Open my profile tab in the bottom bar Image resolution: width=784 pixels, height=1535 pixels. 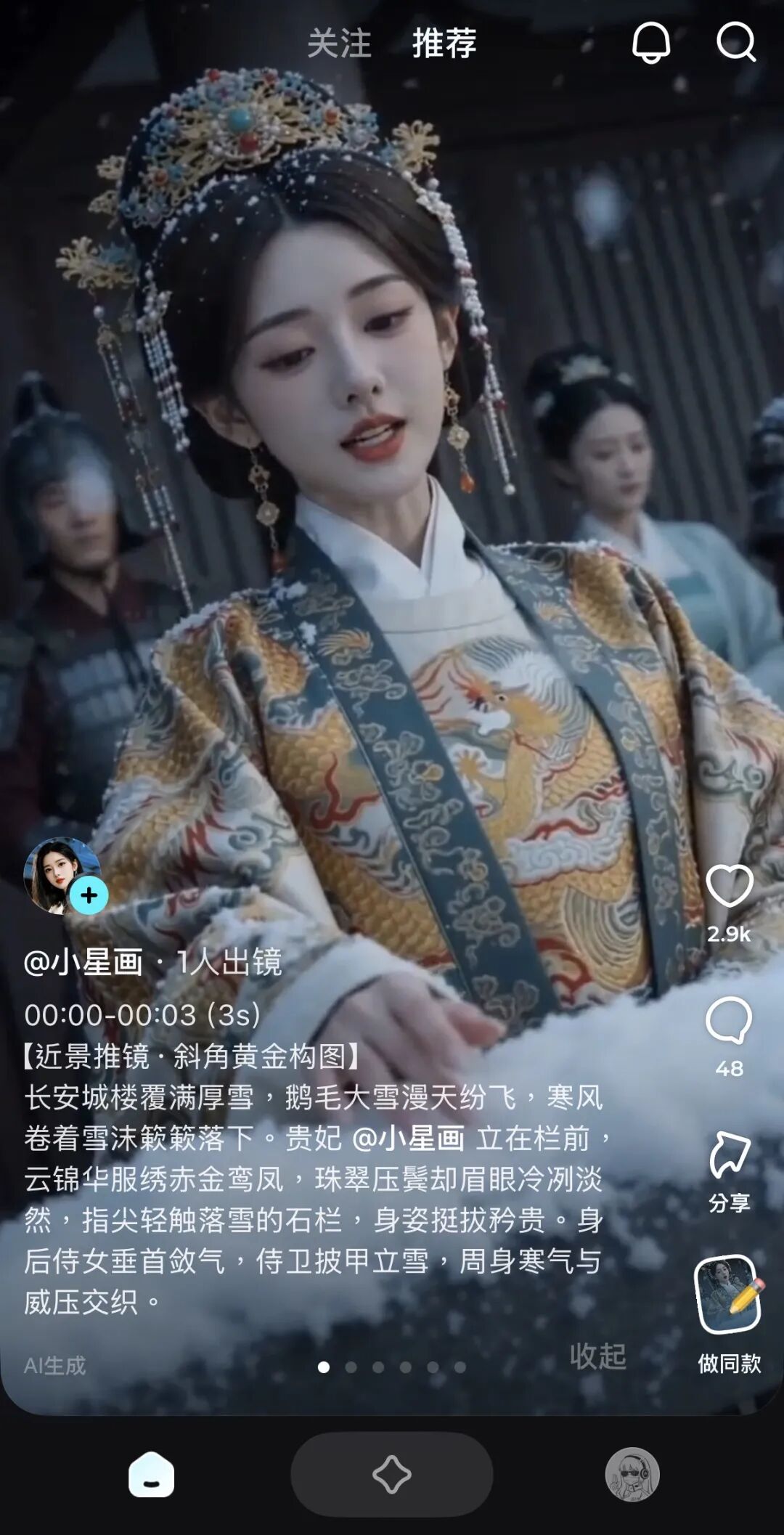click(x=632, y=1475)
